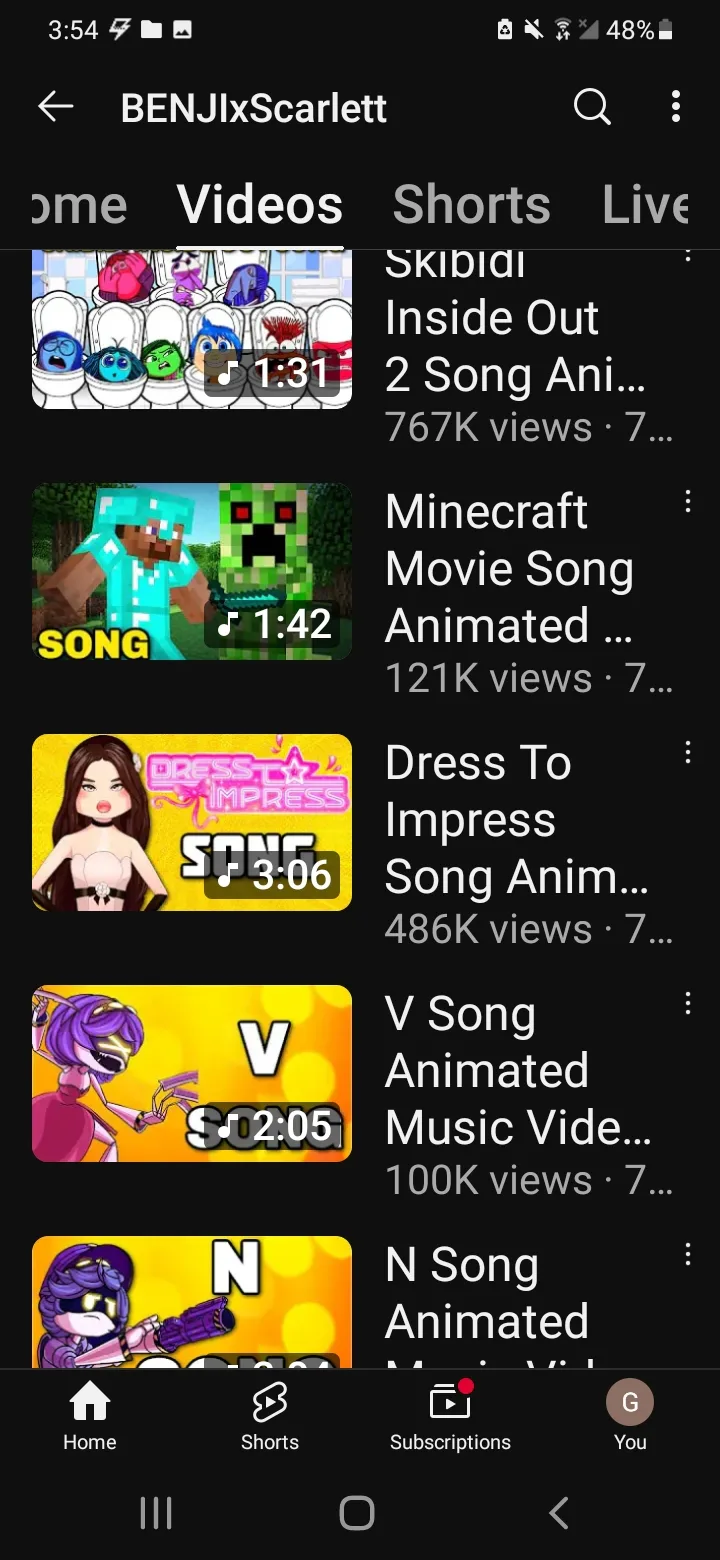
Task: Search within this channel
Action: coord(592,106)
